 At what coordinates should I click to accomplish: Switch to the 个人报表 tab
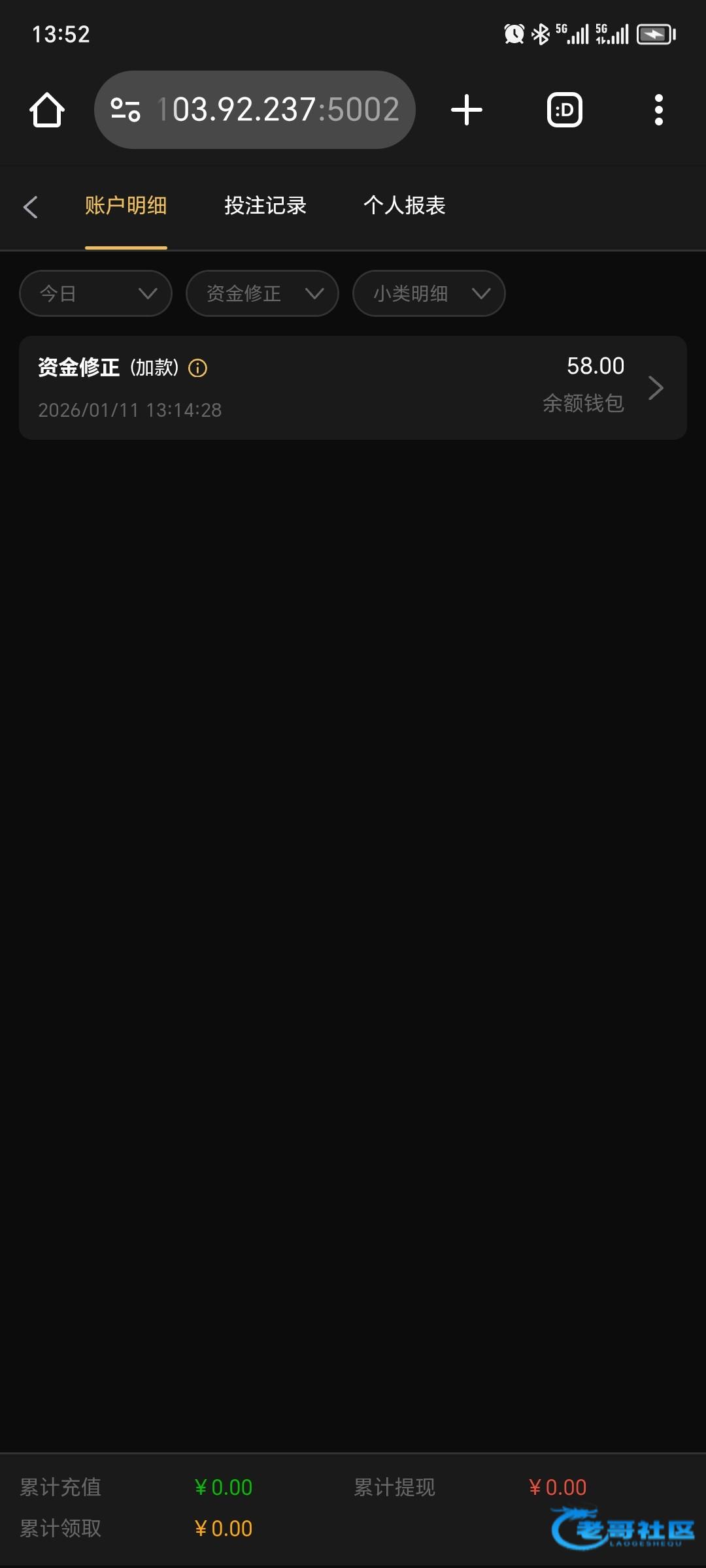pos(404,206)
